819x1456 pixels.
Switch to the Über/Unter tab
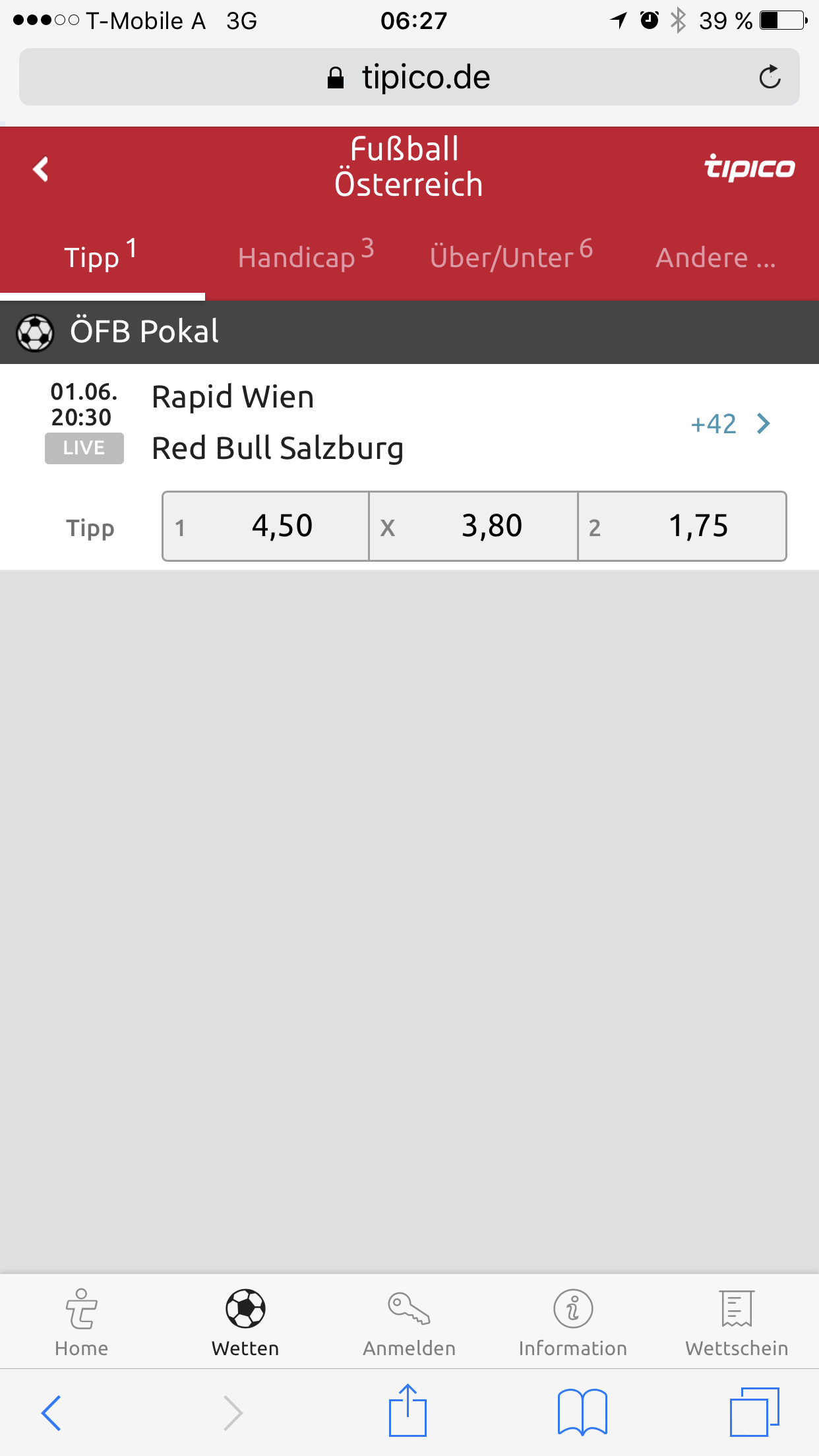(x=512, y=257)
